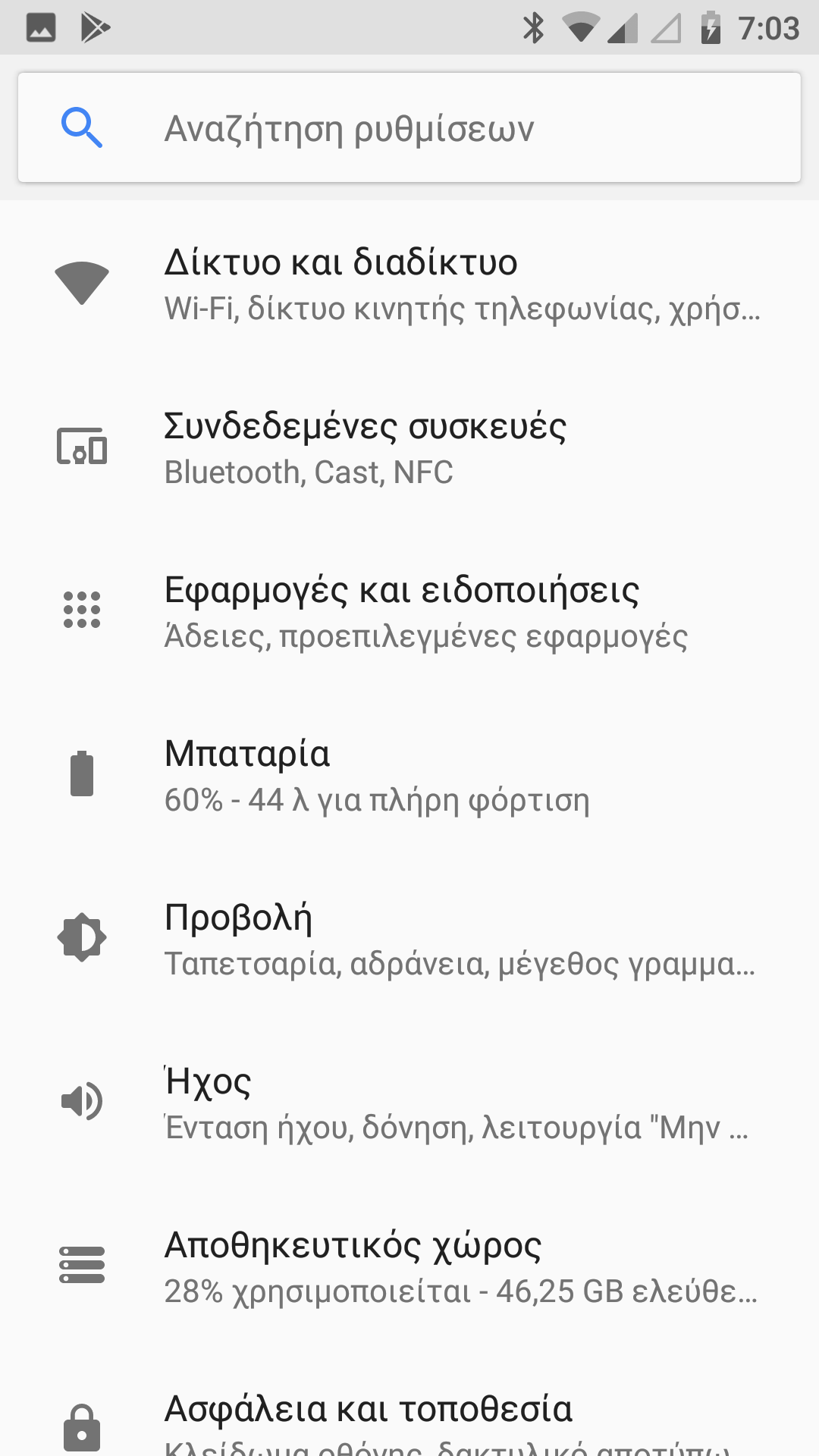This screenshot has width=819, height=1456.
Task: Open the Μπαταρία settings
Action: 409,775
